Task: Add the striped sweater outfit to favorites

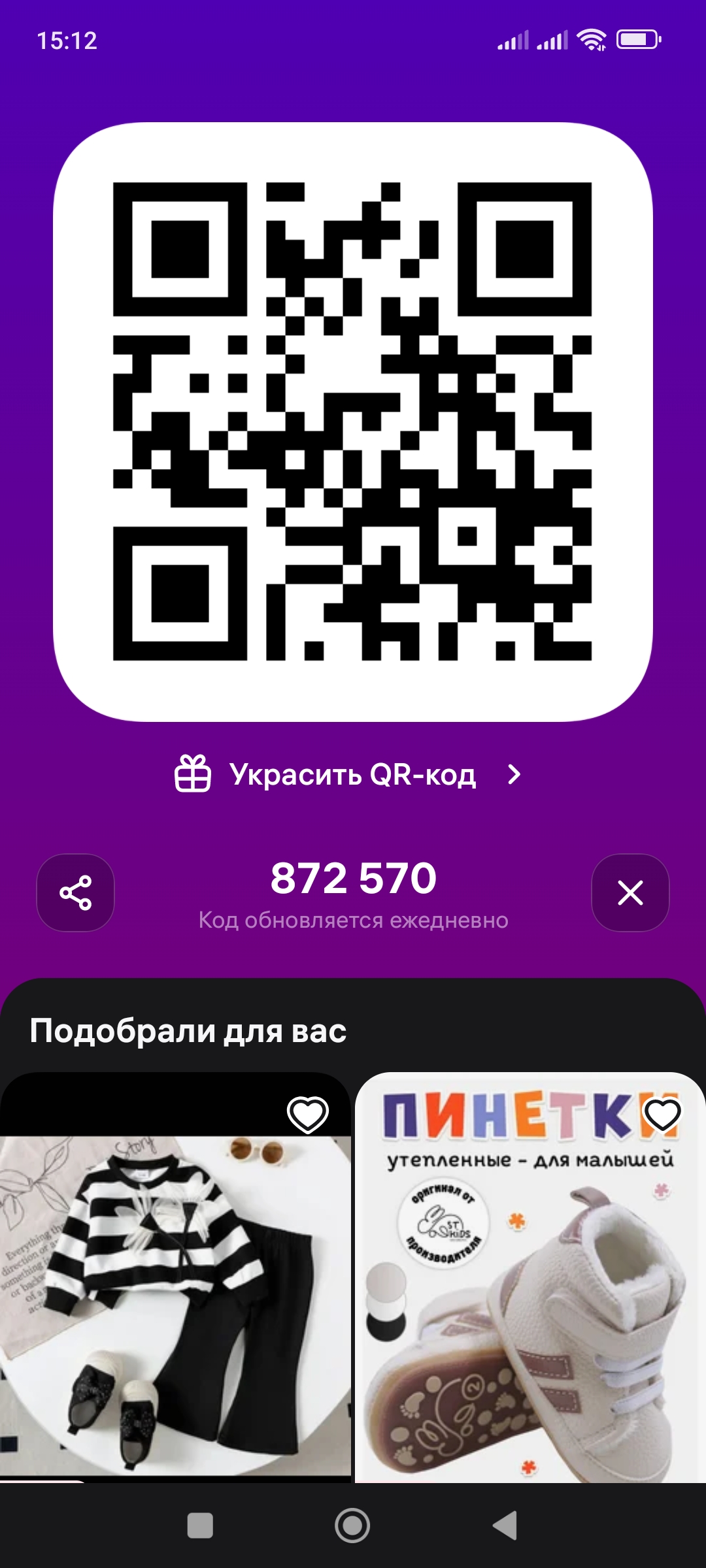Action: click(308, 1115)
